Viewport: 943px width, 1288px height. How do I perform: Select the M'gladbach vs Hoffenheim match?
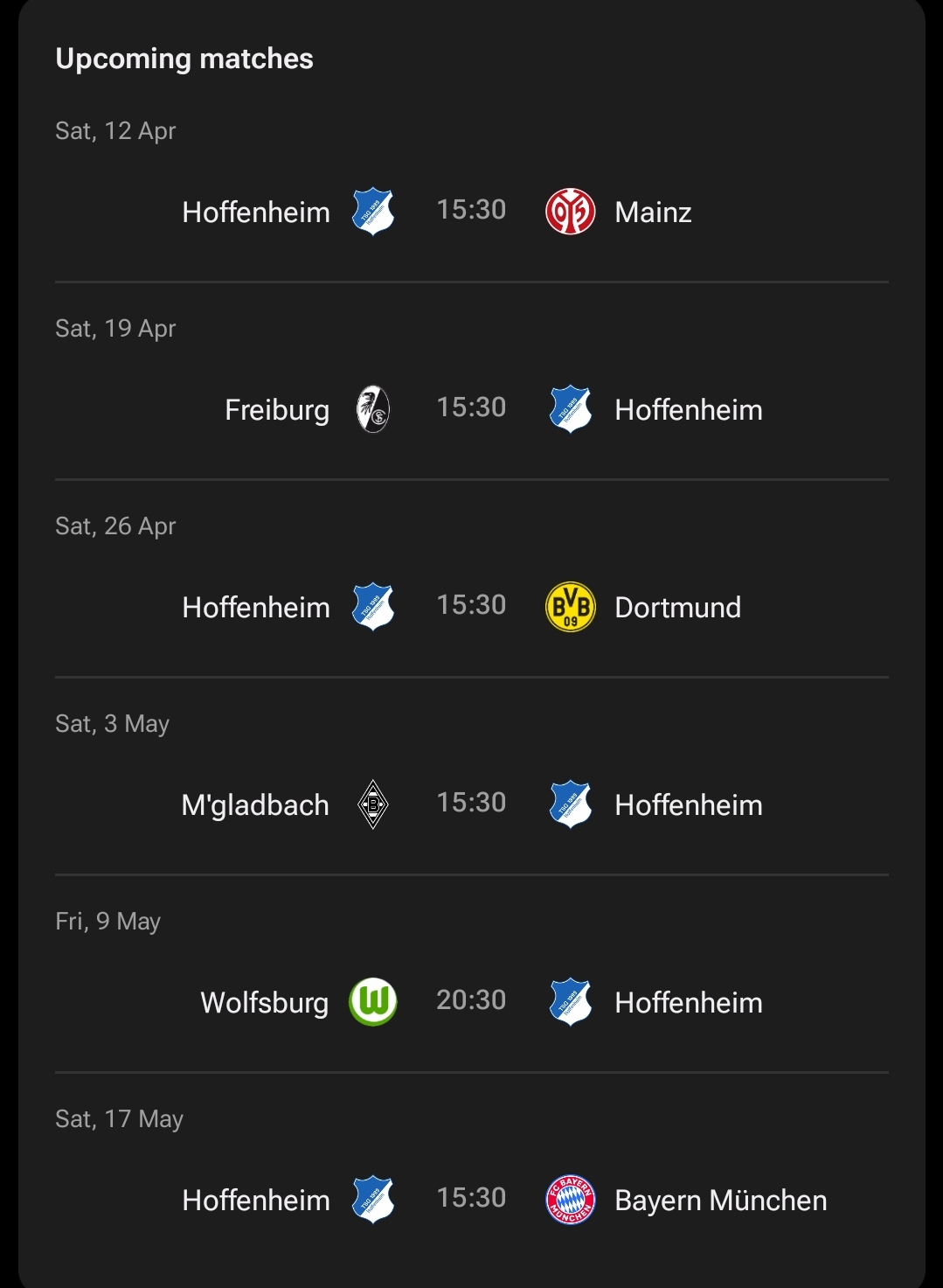[x=471, y=804]
